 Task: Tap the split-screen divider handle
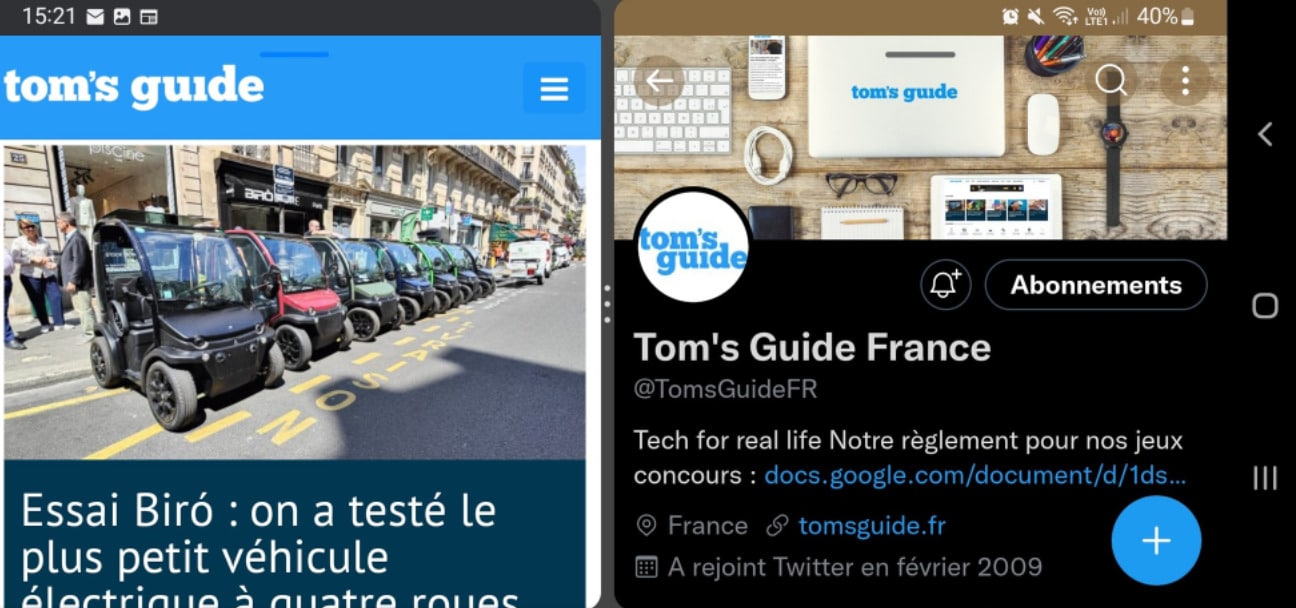click(607, 303)
